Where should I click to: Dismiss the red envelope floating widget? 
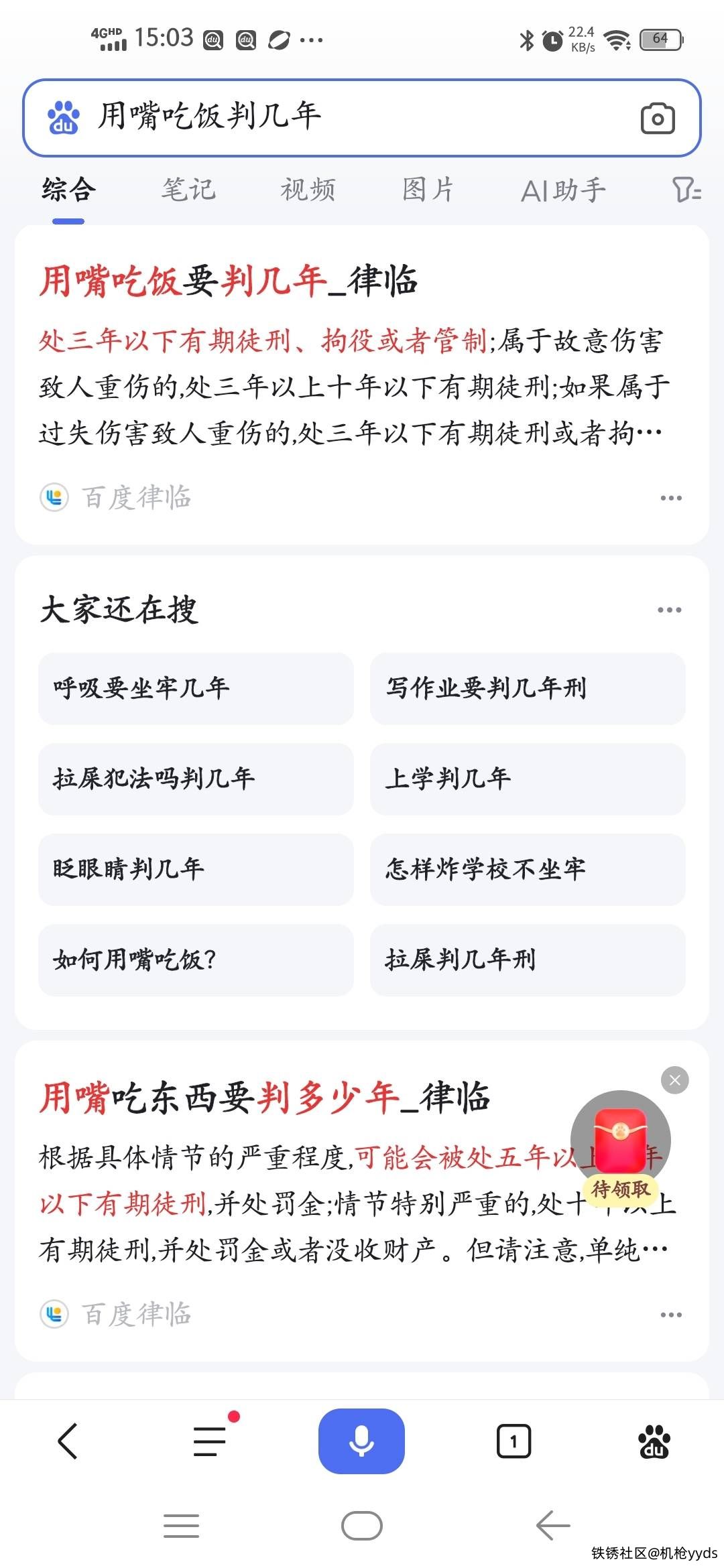(674, 1080)
